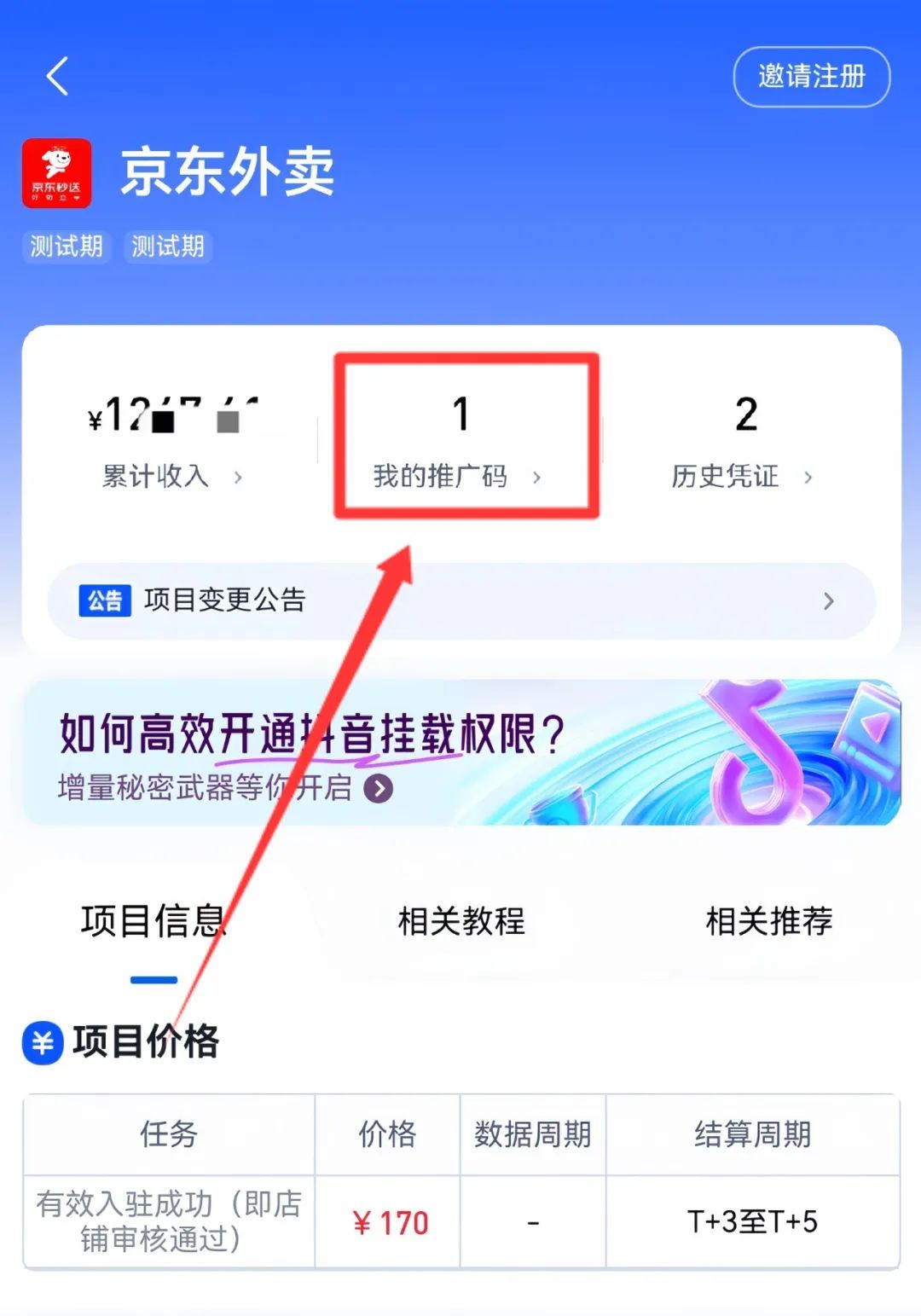Screen dimensions: 921x1316
Task: Switch to the 相关教程 tab
Action: (x=460, y=921)
